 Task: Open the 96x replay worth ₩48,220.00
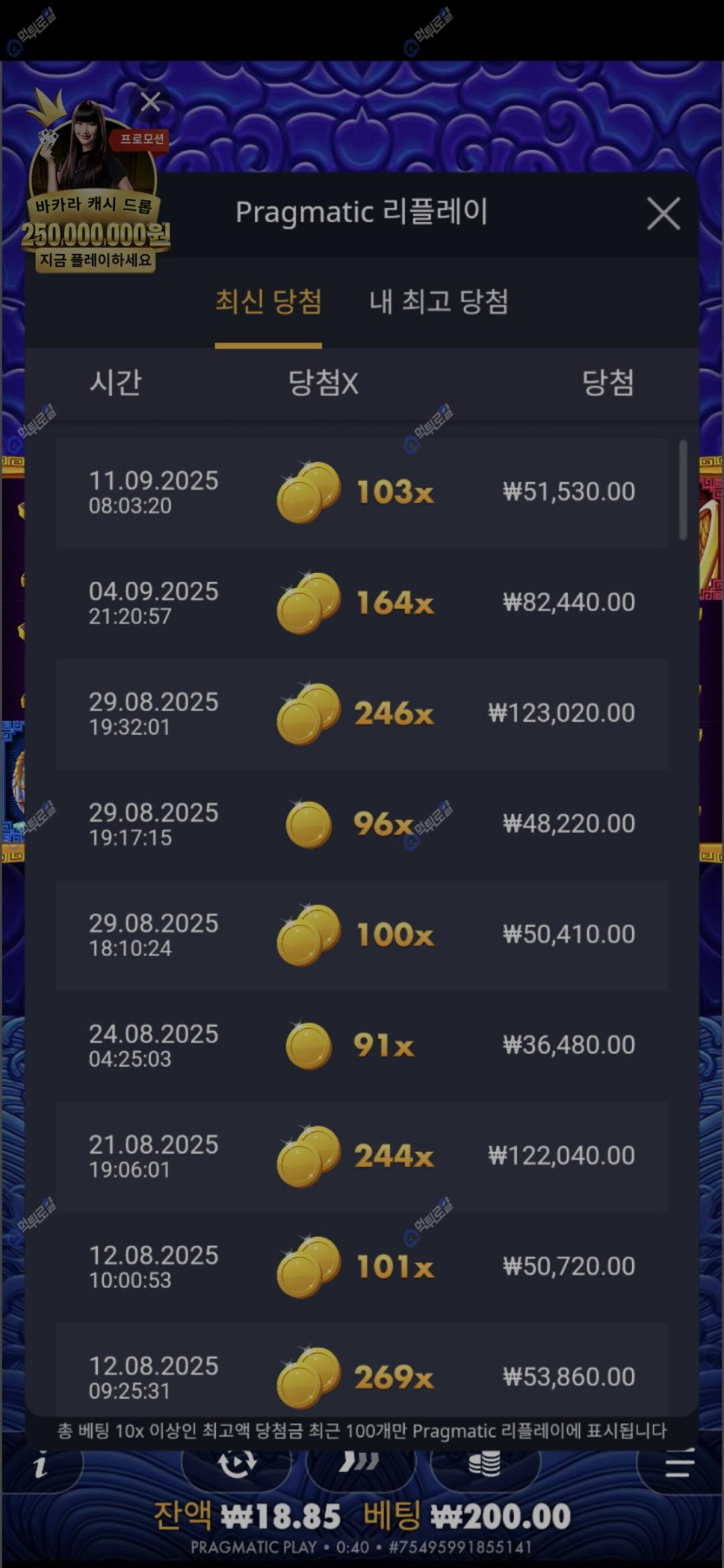(362, 824)
